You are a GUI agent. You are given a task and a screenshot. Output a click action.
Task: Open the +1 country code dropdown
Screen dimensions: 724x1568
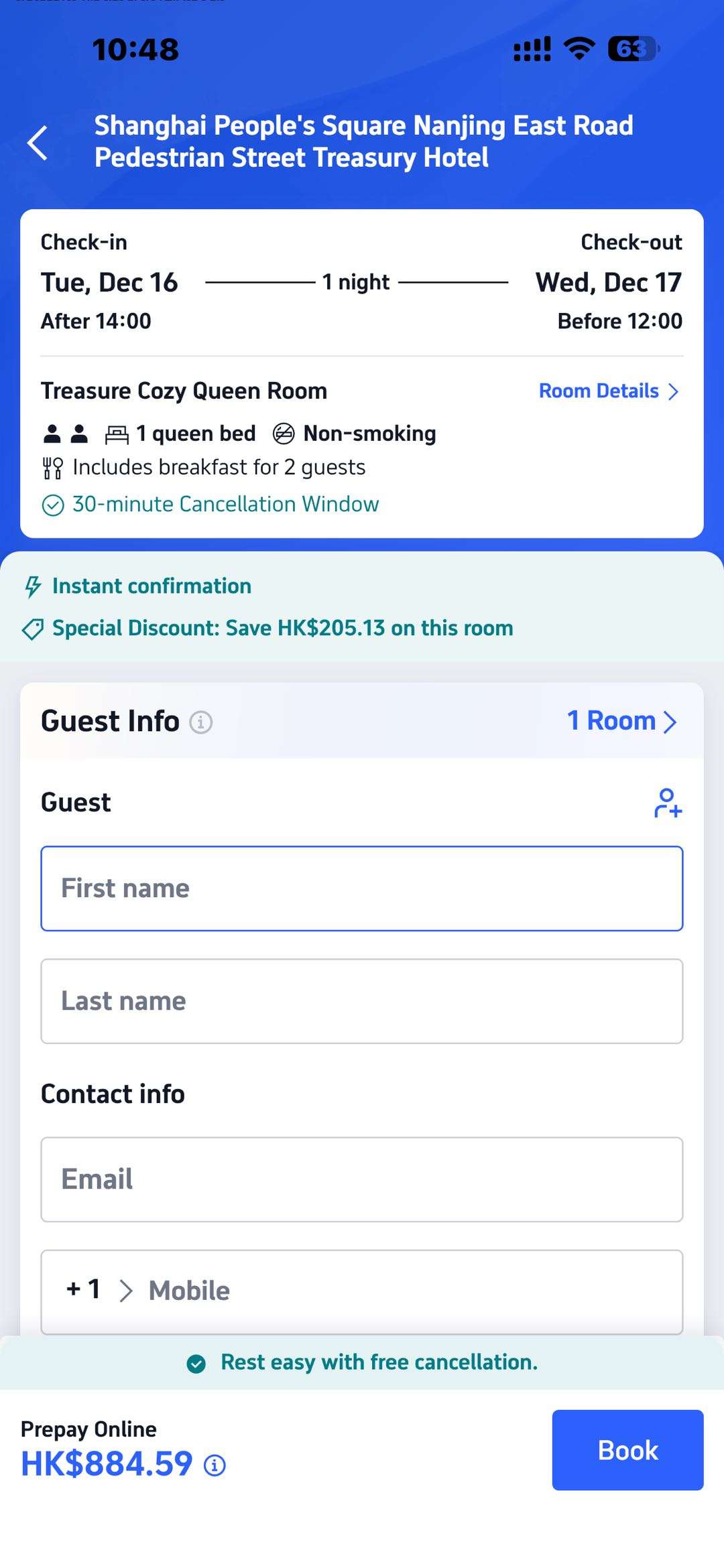point(97,1289)
